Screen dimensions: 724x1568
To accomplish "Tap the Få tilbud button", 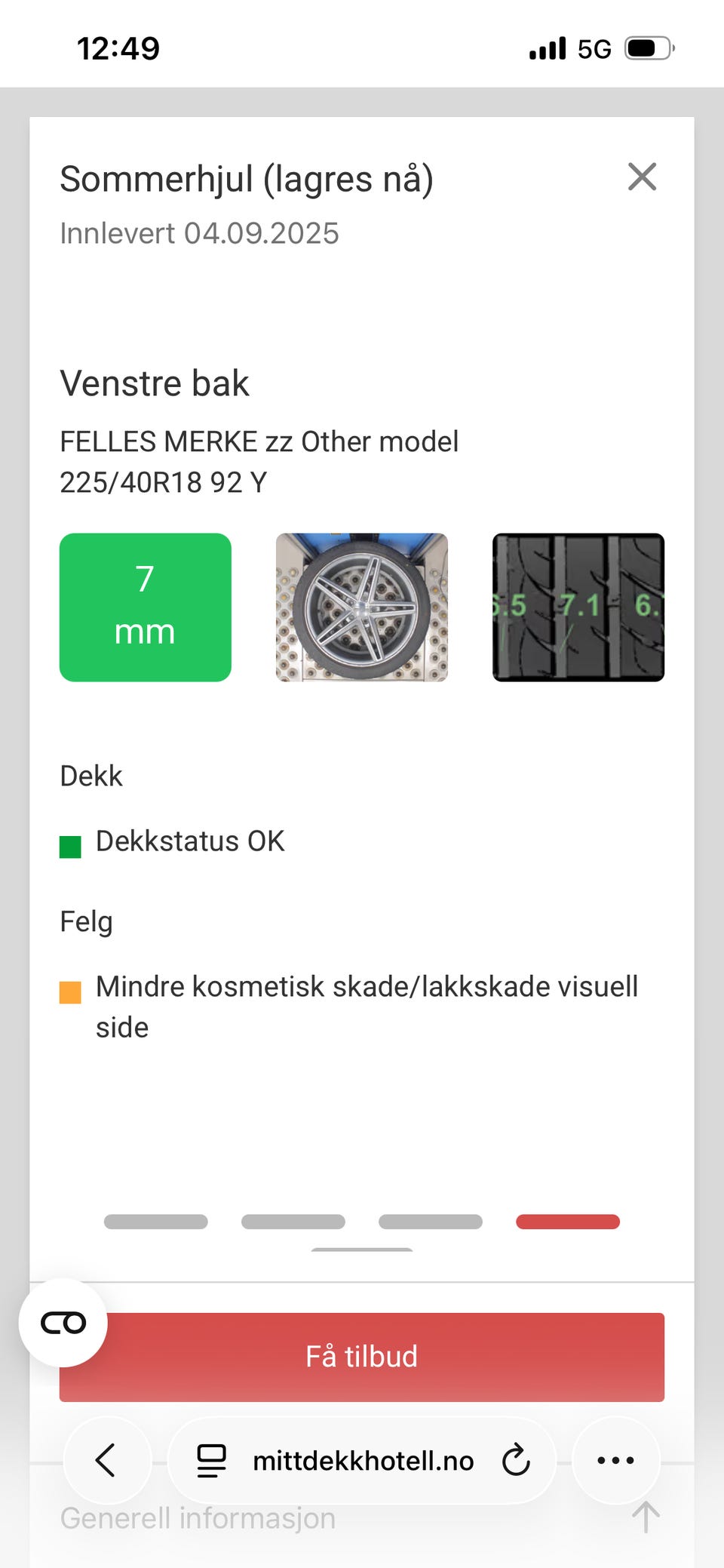I will tap(362, 1357).
